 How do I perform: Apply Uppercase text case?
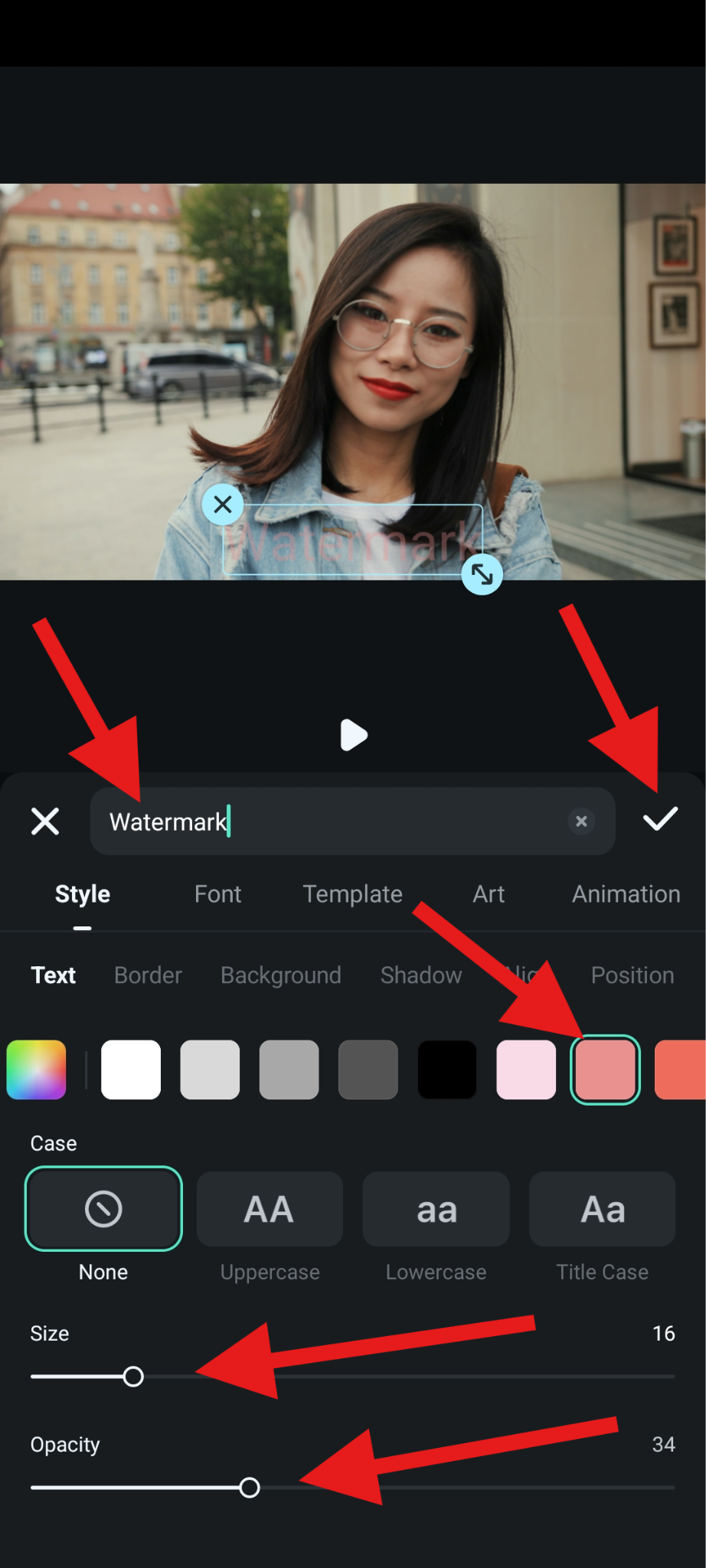pyautogui.click(x=270, y=1210)
